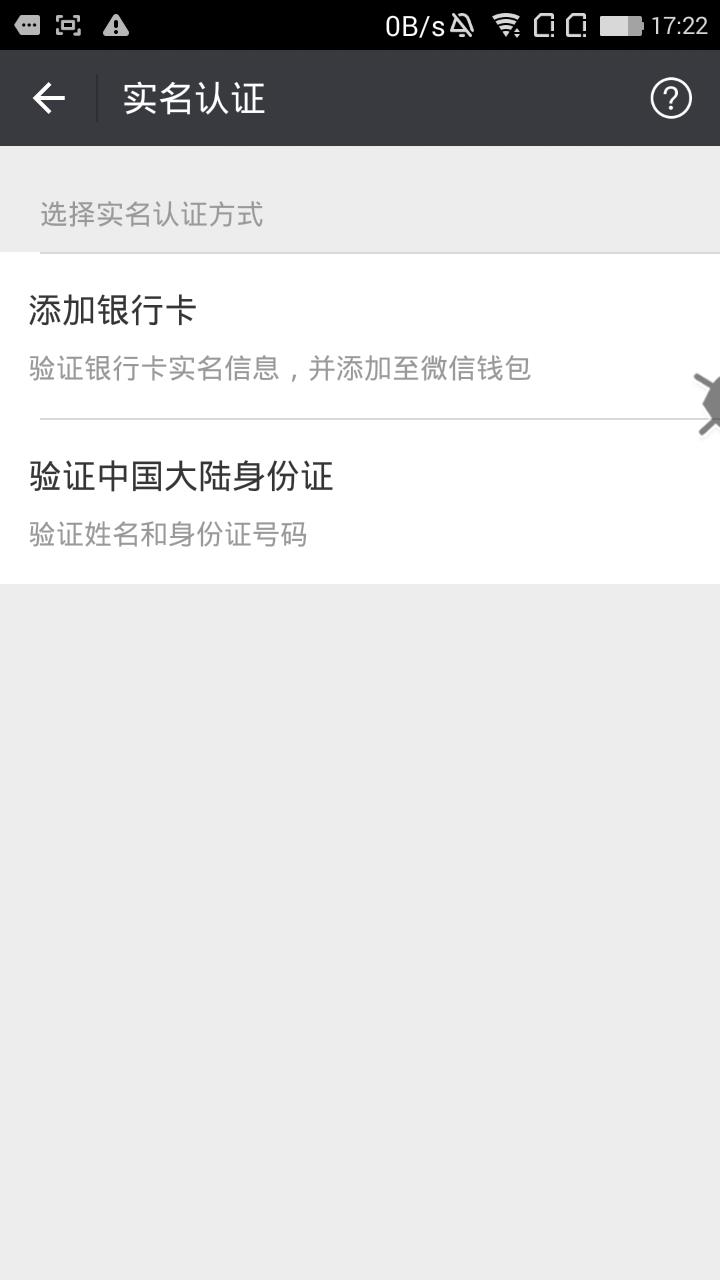The image size is (720, 1280).
Task: Select 添加银行卡 verification method
Action: (x=300, y=337)
